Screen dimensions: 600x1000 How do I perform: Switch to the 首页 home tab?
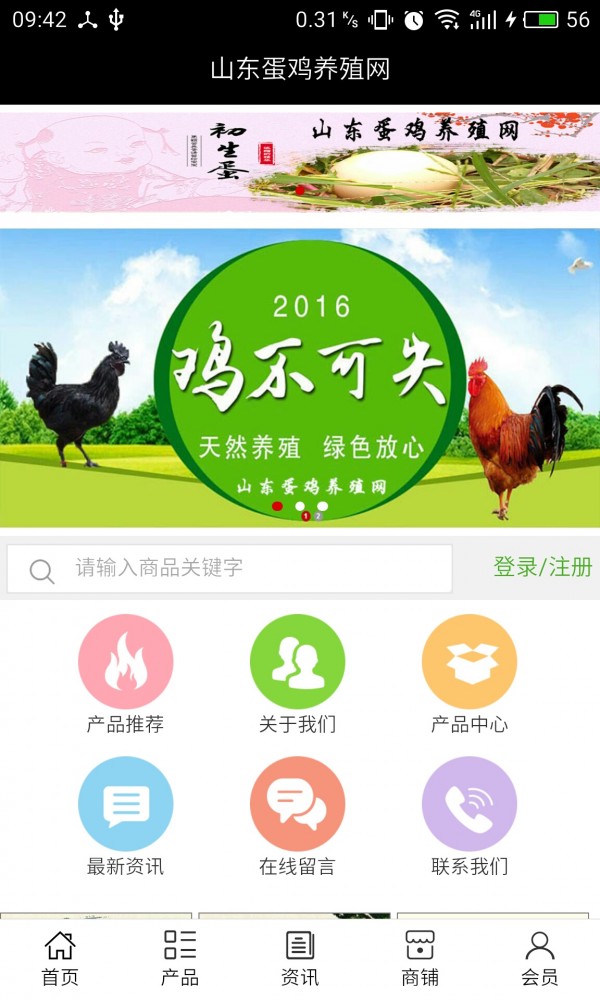(60, 958)
